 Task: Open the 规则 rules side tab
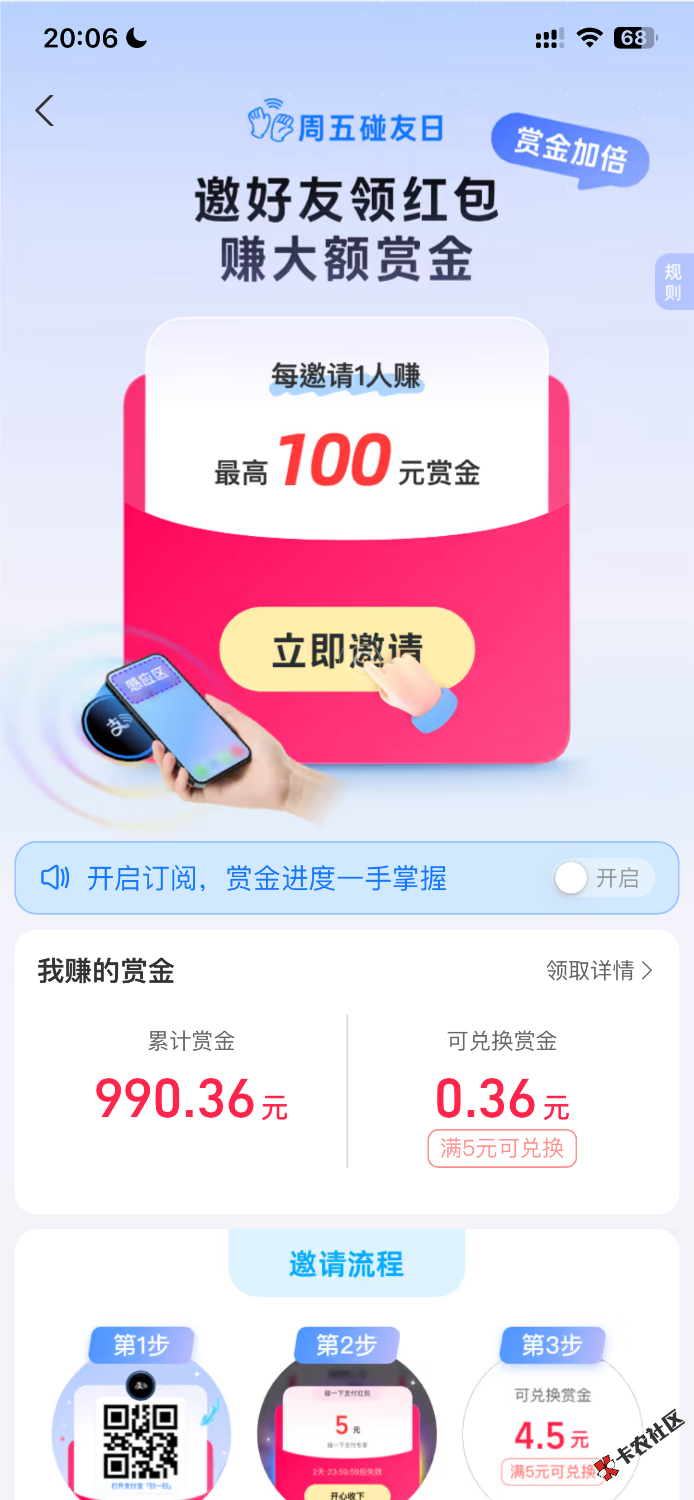[x=673, y=282]
